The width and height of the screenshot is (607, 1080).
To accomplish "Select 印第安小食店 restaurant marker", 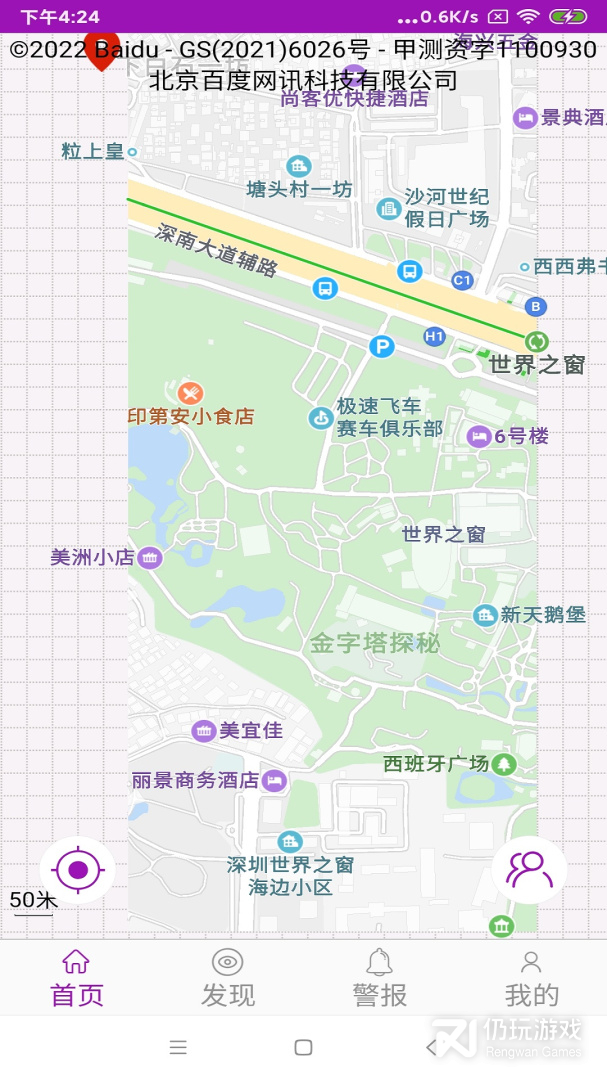I will click(x=190, y=394).
